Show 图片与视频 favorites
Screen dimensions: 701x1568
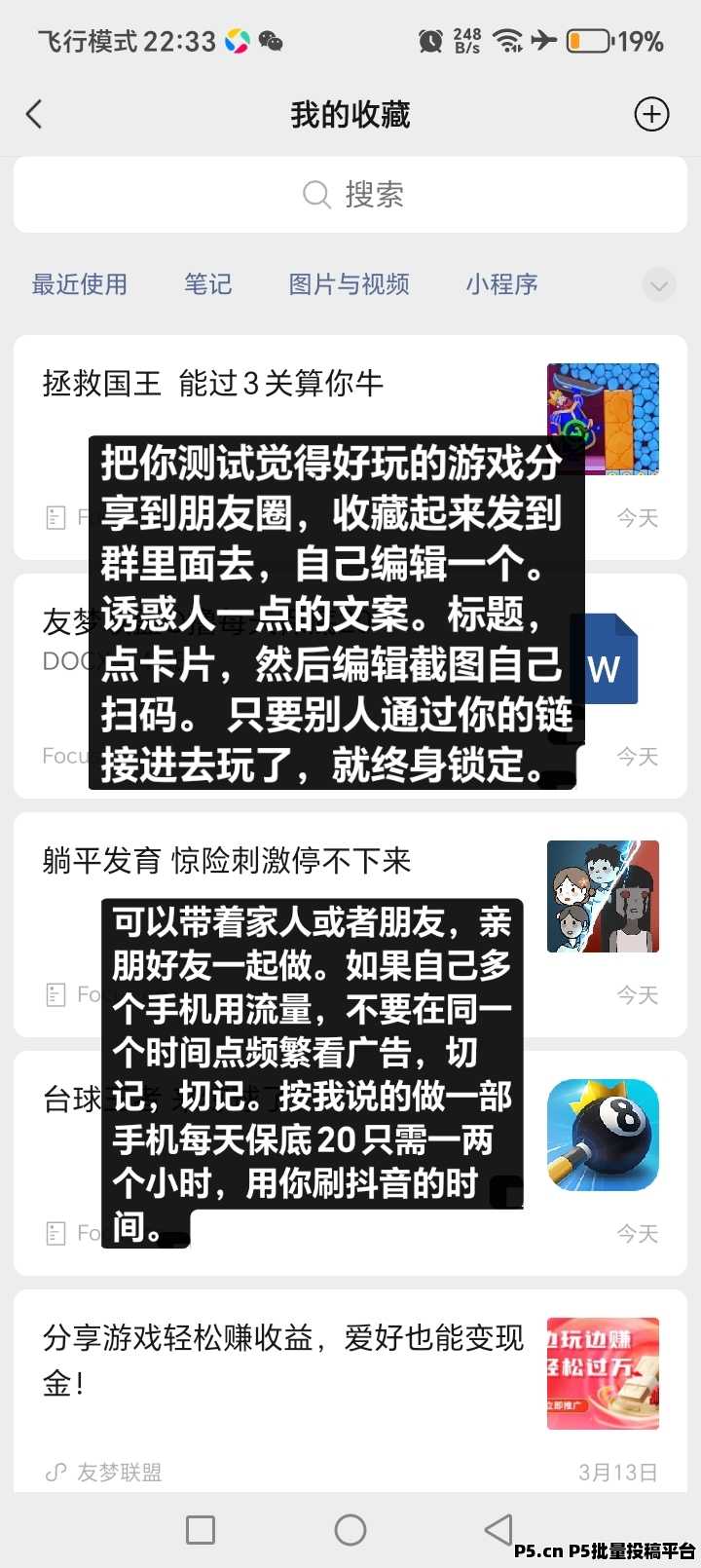tap(349, 284)
